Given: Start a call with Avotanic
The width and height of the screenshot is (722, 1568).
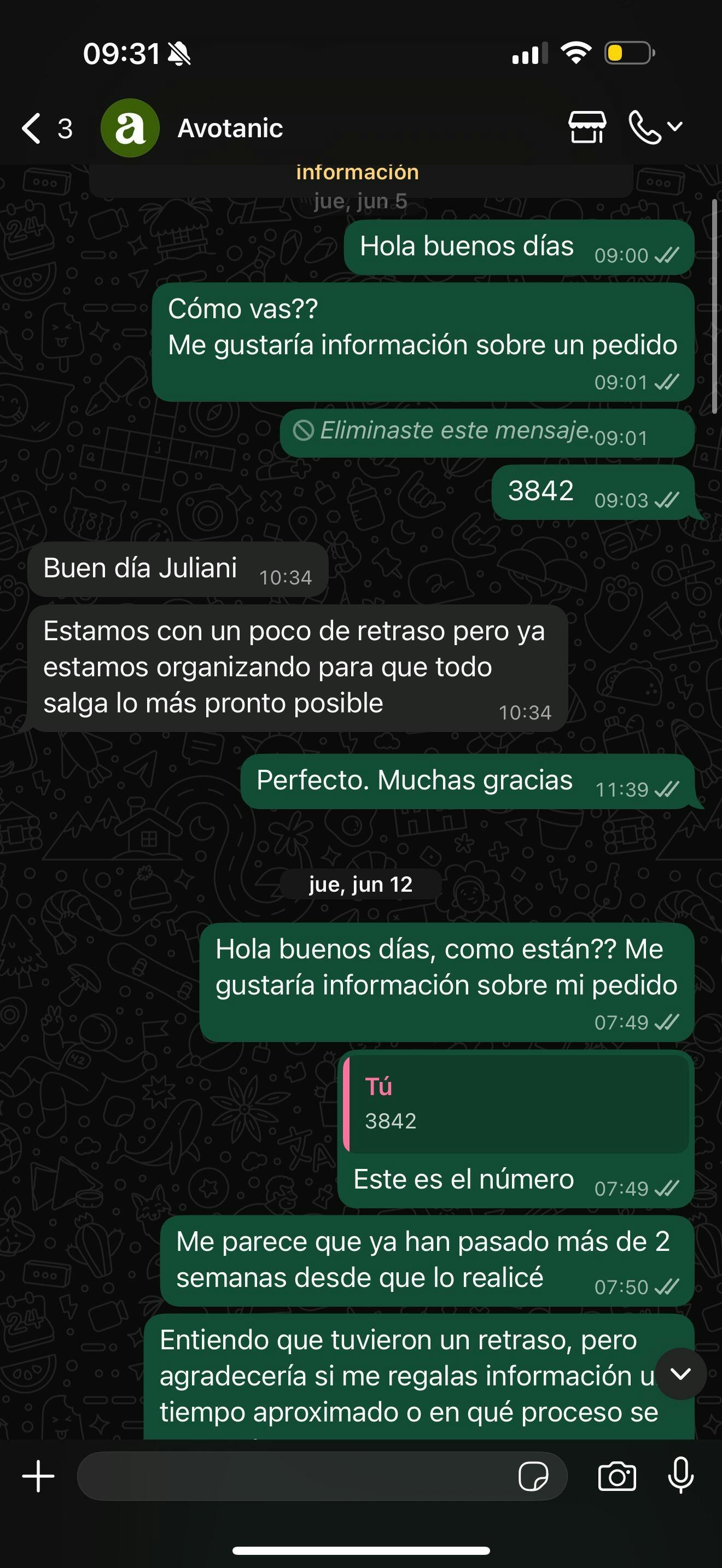Looking at the screenshot, I should 645,127.
